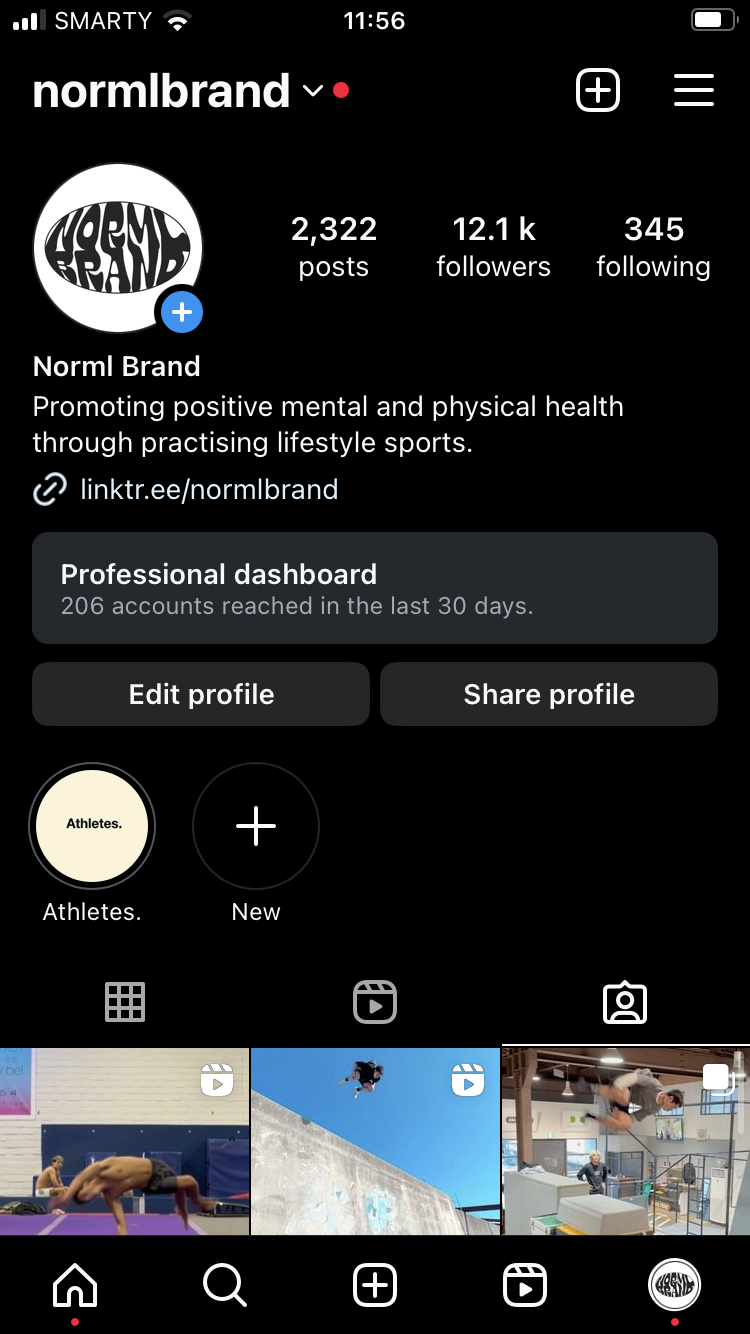Screen dimensions: 750x1334
Task: Switch to the Reels tab on profile
Action: (x=375, y=1002)
